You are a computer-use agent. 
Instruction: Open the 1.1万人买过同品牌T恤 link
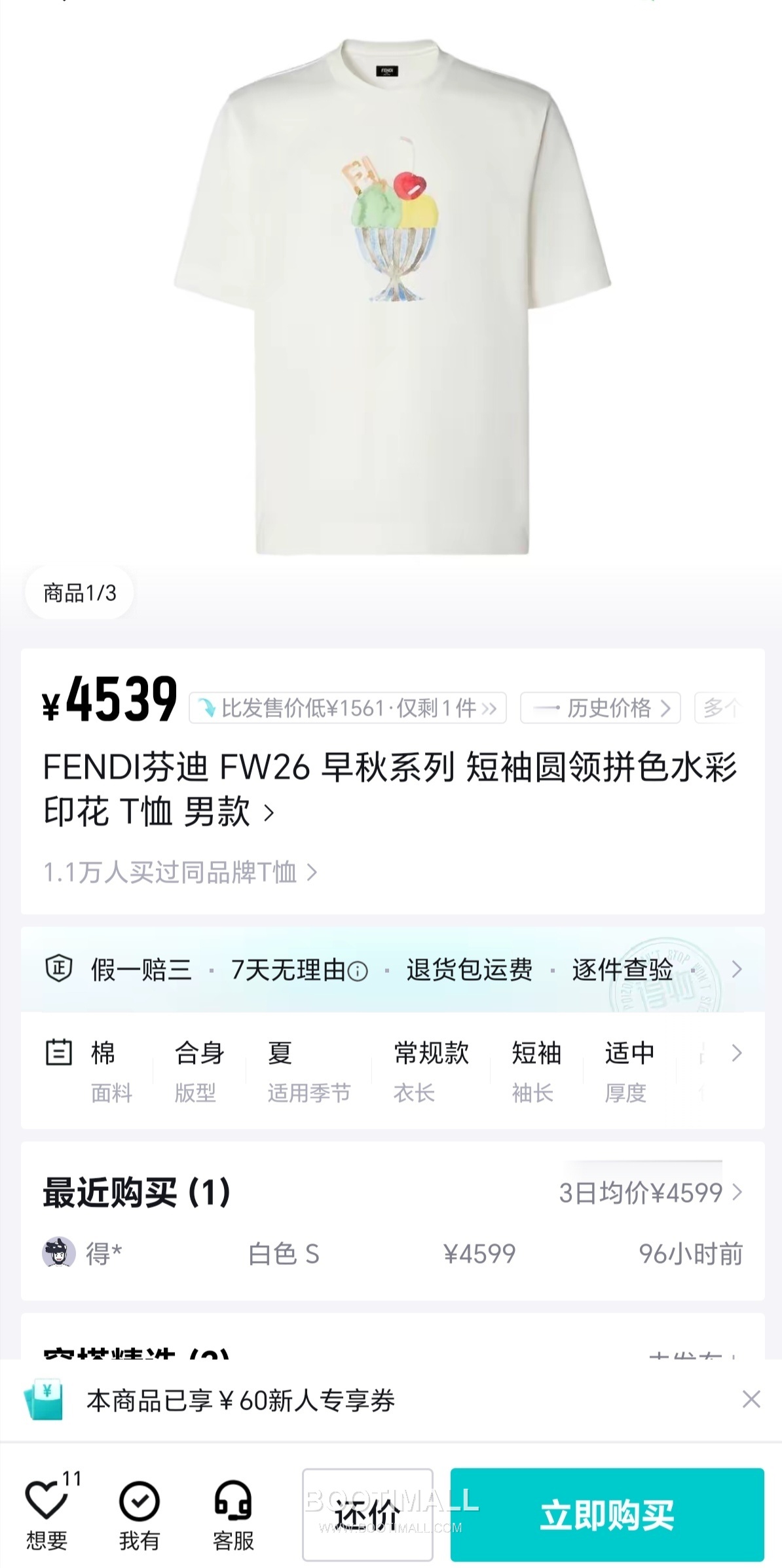click(x=177, y=871)
